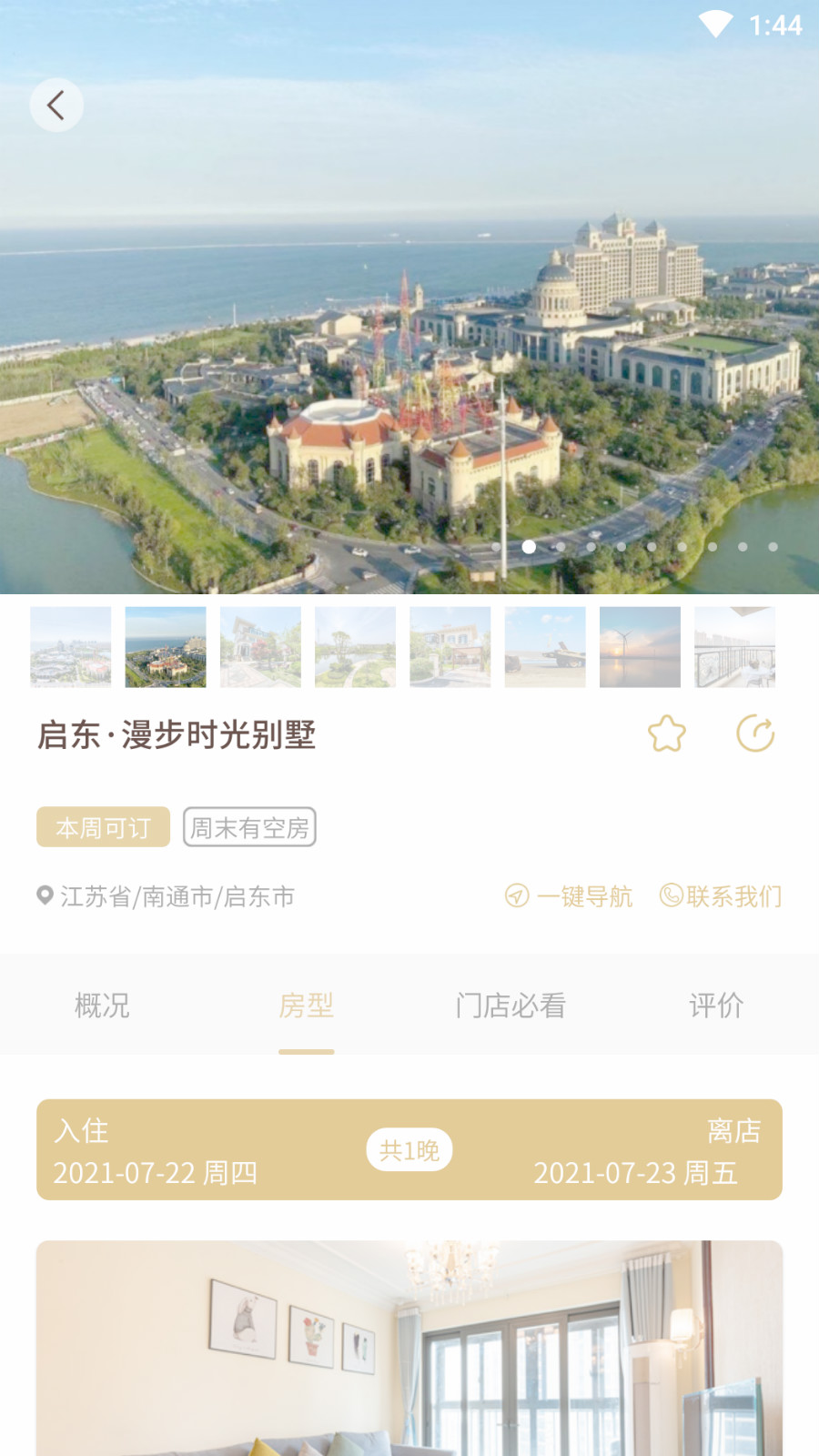Toggle the 周末有空房 weekend tag
Image resolution: width=819 pixels, height=1456 pixels.
(249, 827)
